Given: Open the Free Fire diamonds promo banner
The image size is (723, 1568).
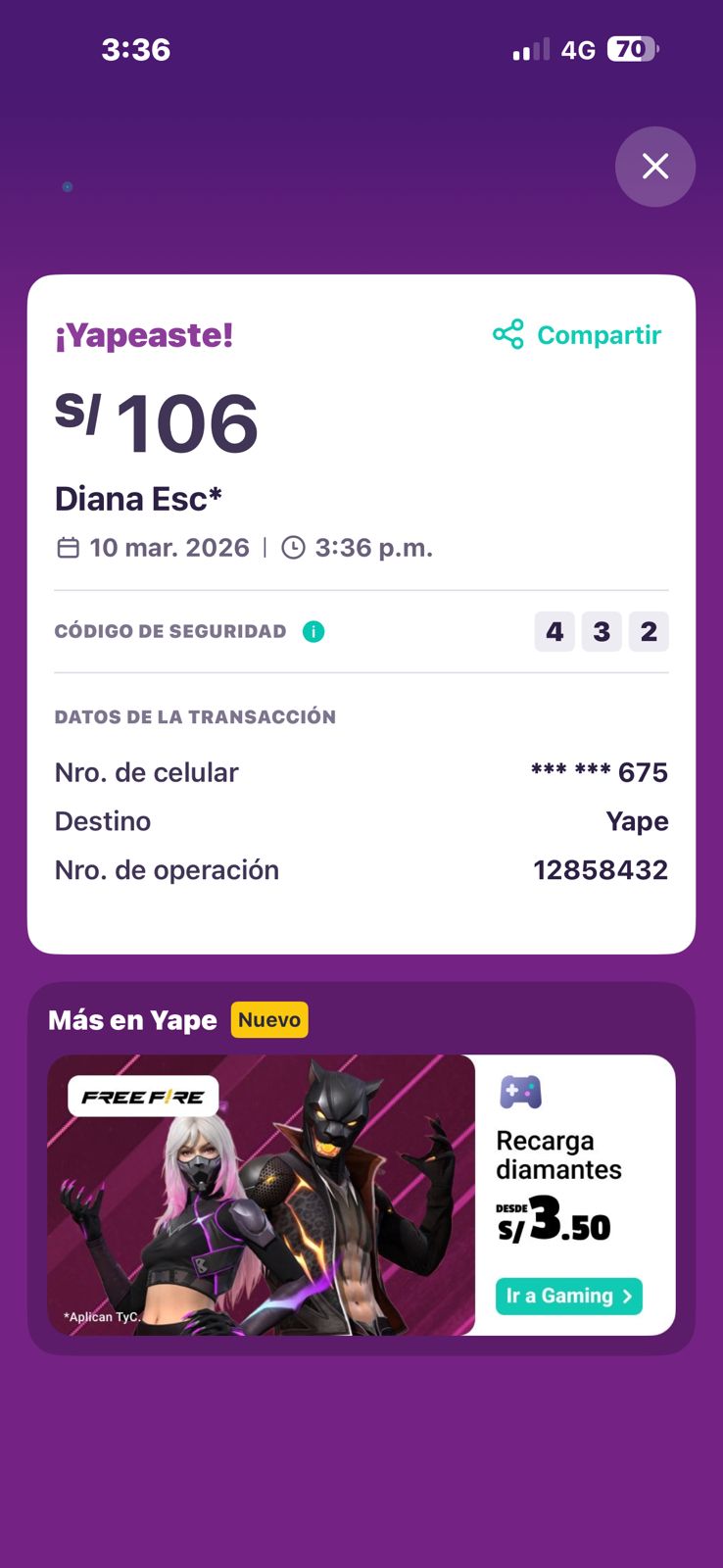Looking at the screenshot, I should pyautogui.click(x=262, y=1195).
